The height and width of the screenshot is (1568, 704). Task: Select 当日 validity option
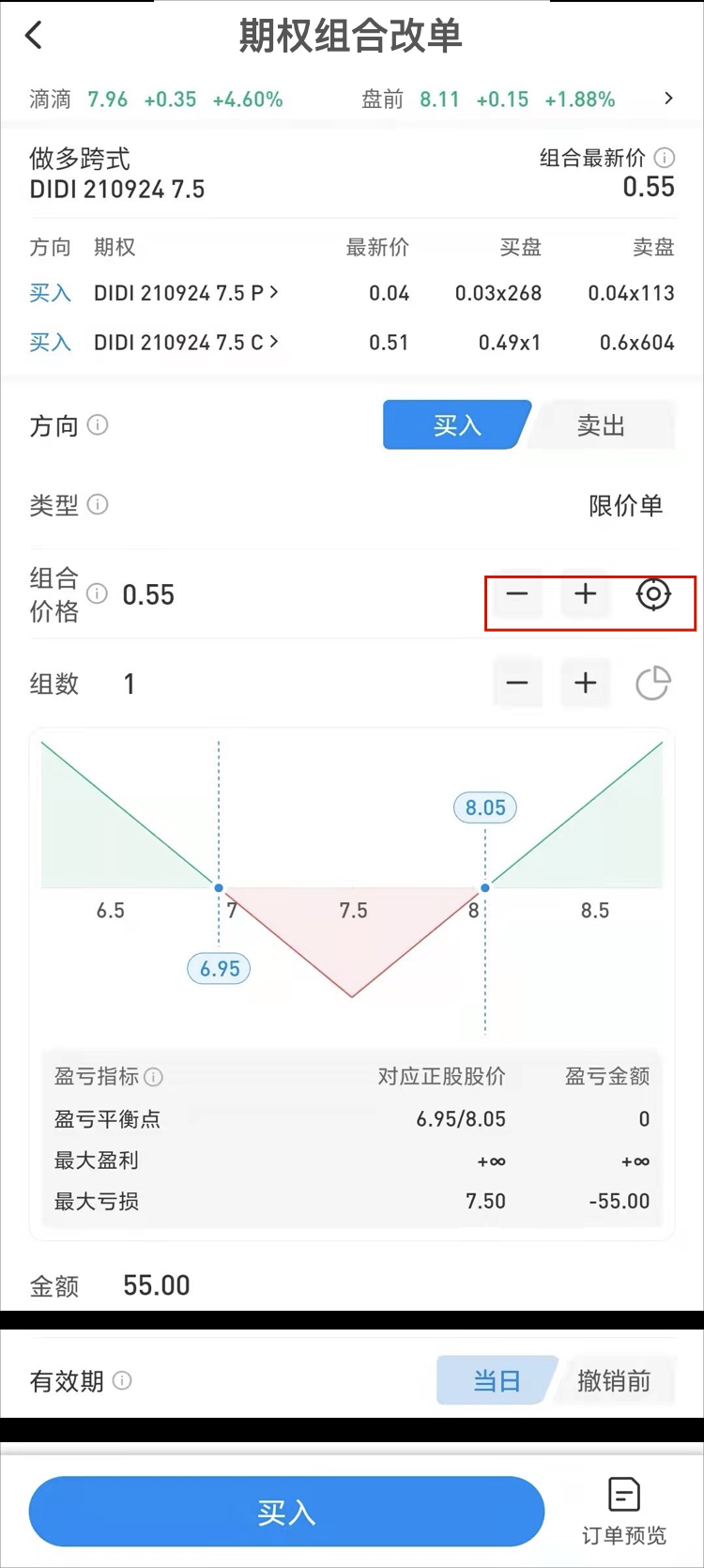coord(496,1380)
